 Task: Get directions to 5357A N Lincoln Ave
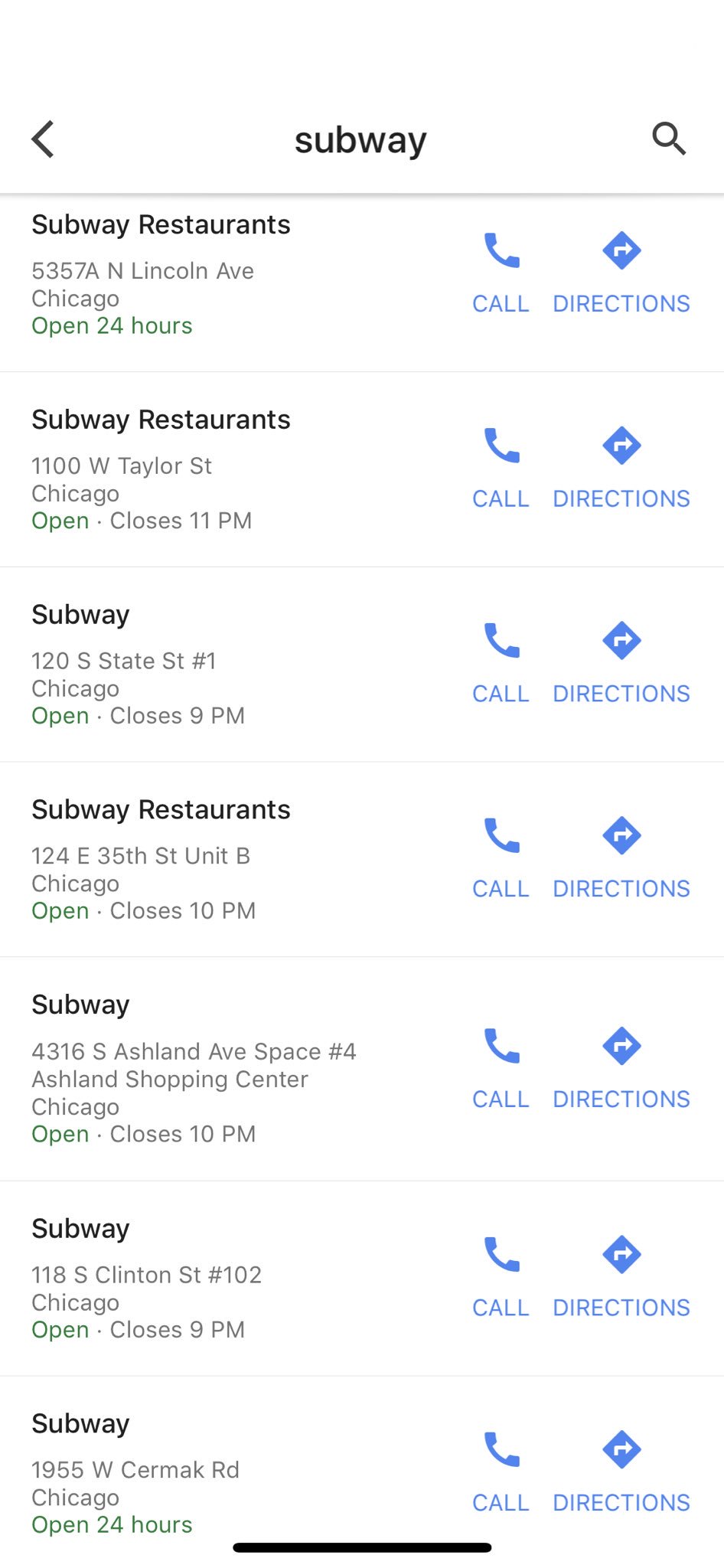tap(621, 273)
